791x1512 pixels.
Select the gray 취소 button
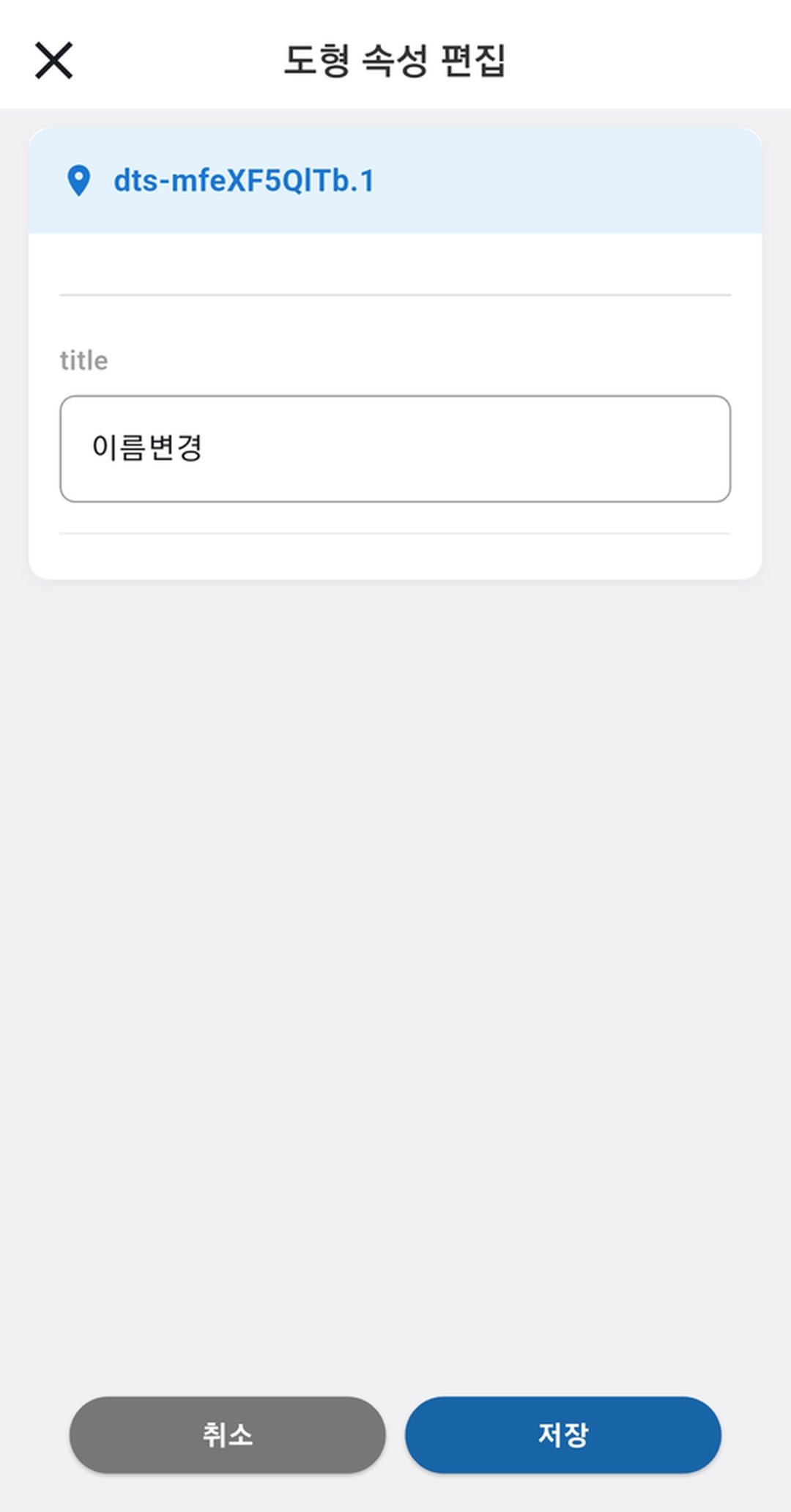228,1434
